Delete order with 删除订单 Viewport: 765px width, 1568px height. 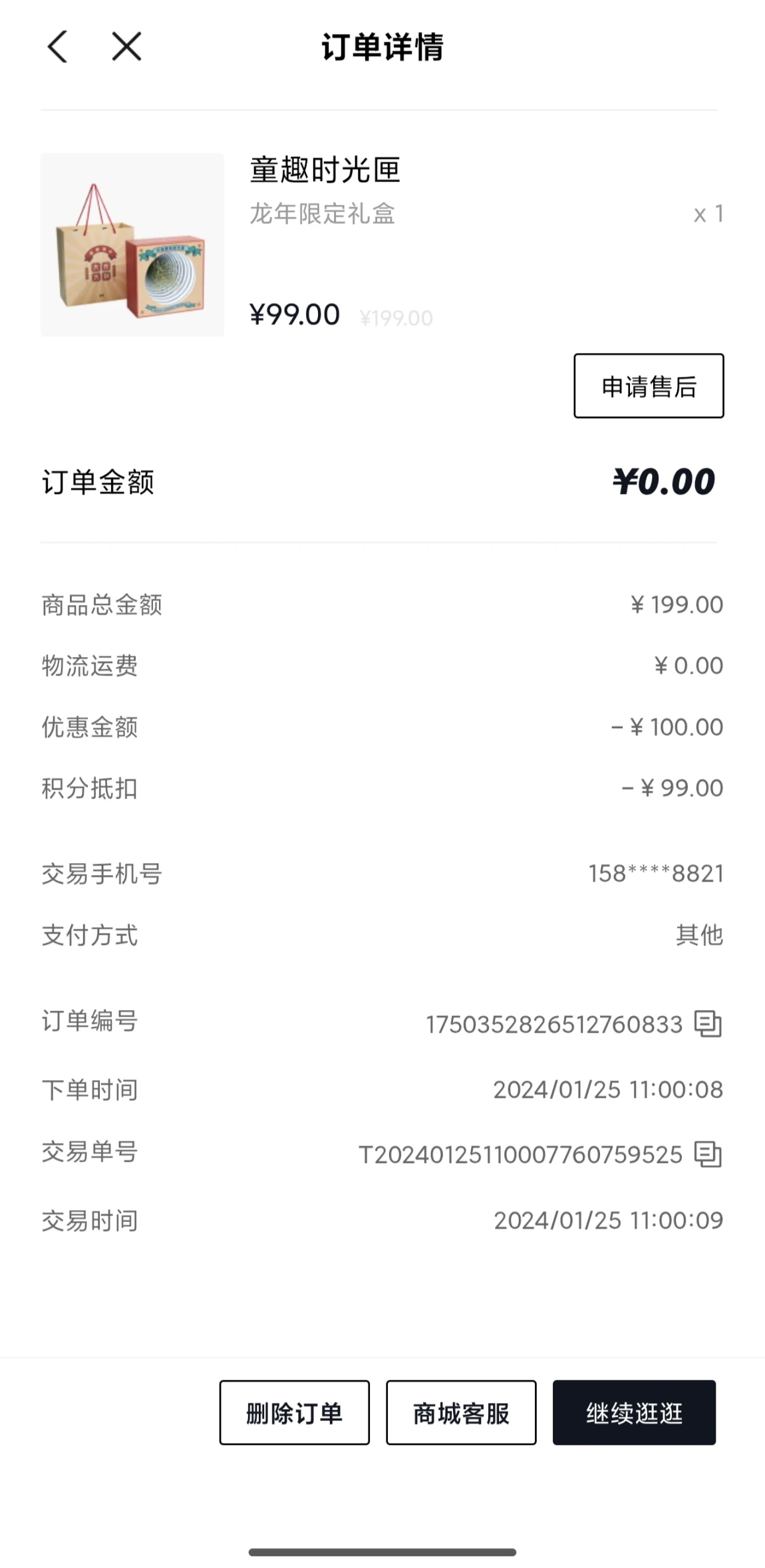coord(294,1412)
